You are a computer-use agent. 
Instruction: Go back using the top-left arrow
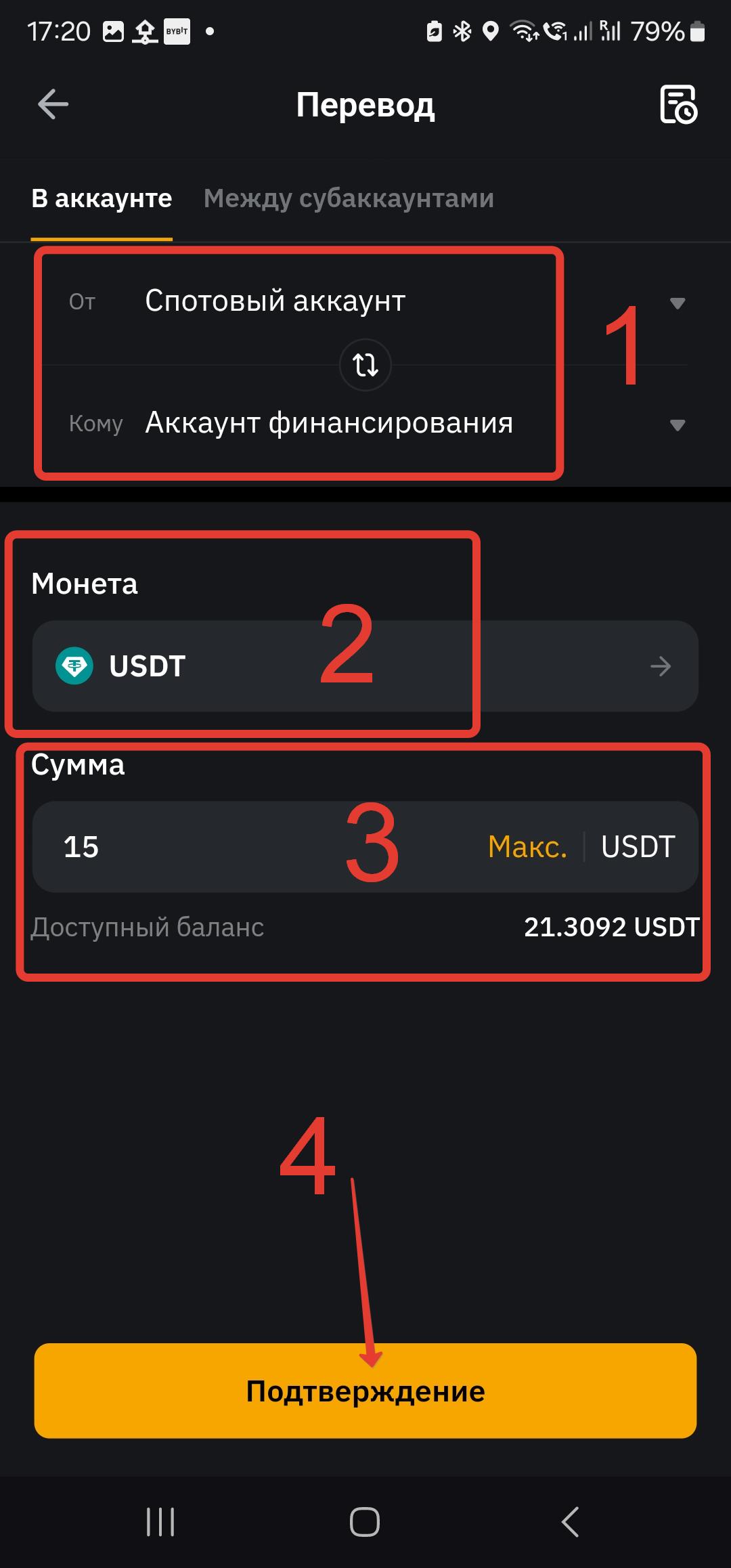[x=53, y=105]
